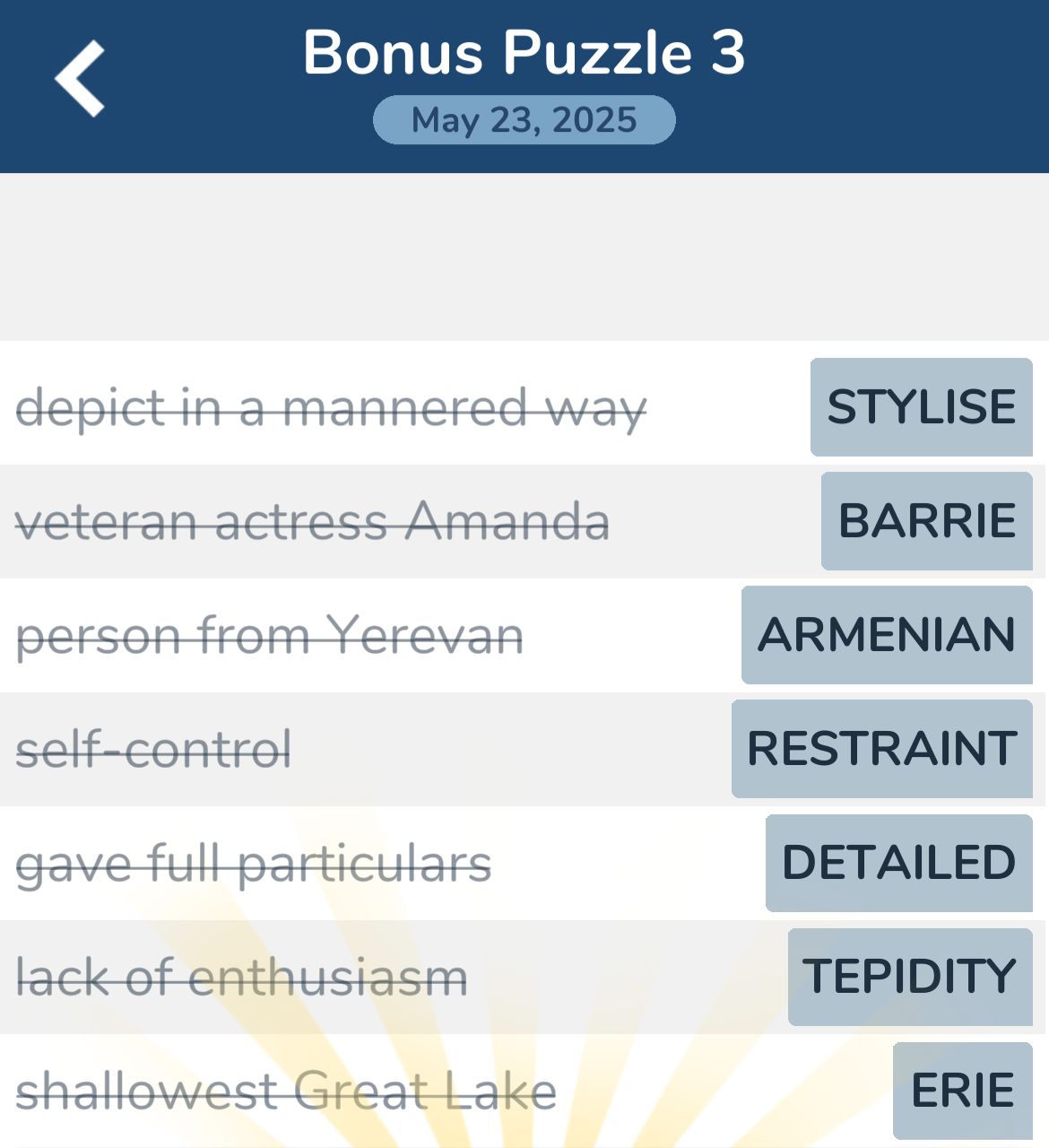
Task: Select the TEPIDITY answer chip
Action: 909,977
